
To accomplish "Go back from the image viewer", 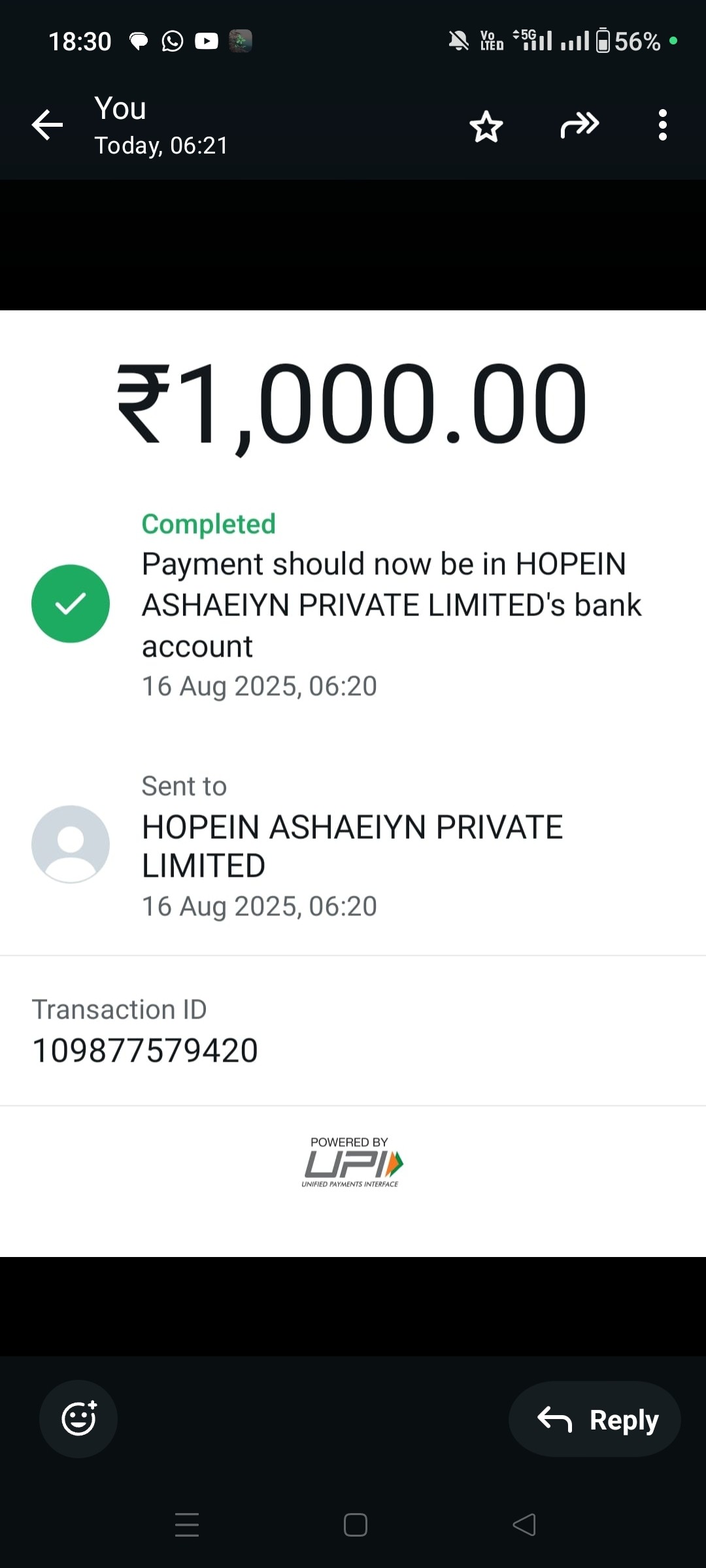I will (x=48, y=125).
